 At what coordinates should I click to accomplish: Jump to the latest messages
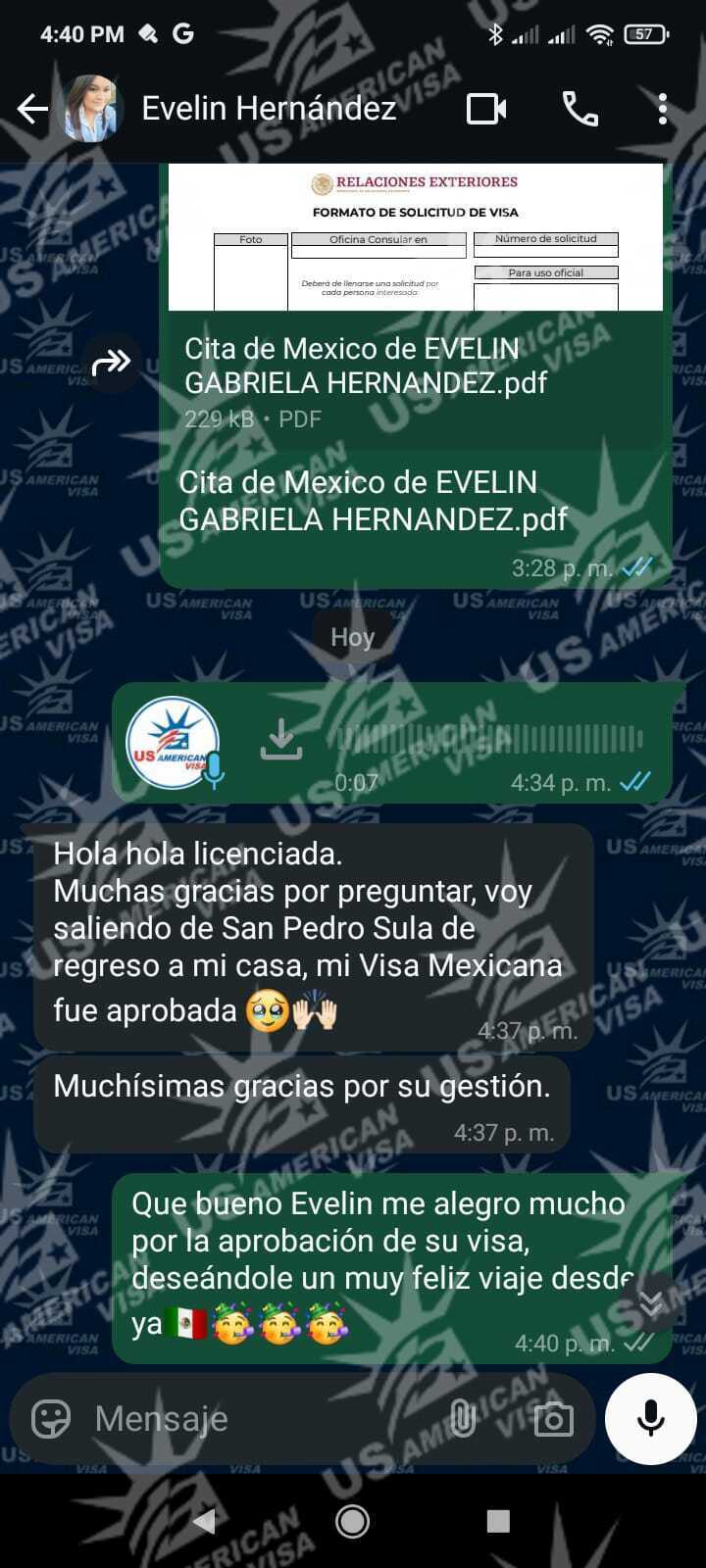[x=650, y=1302]
